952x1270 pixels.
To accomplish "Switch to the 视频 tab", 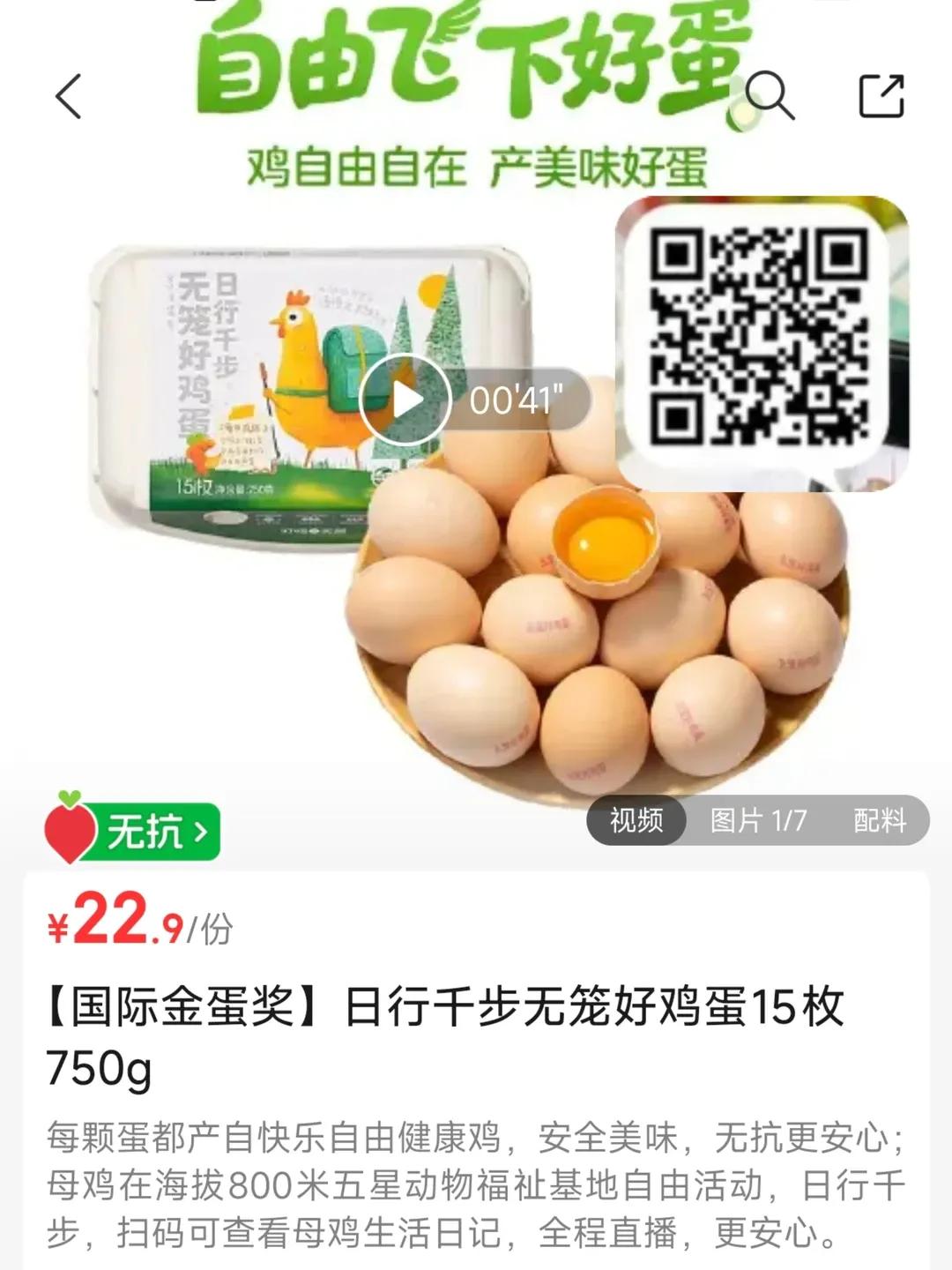I will pyautogui.click(x=638, y=822).
